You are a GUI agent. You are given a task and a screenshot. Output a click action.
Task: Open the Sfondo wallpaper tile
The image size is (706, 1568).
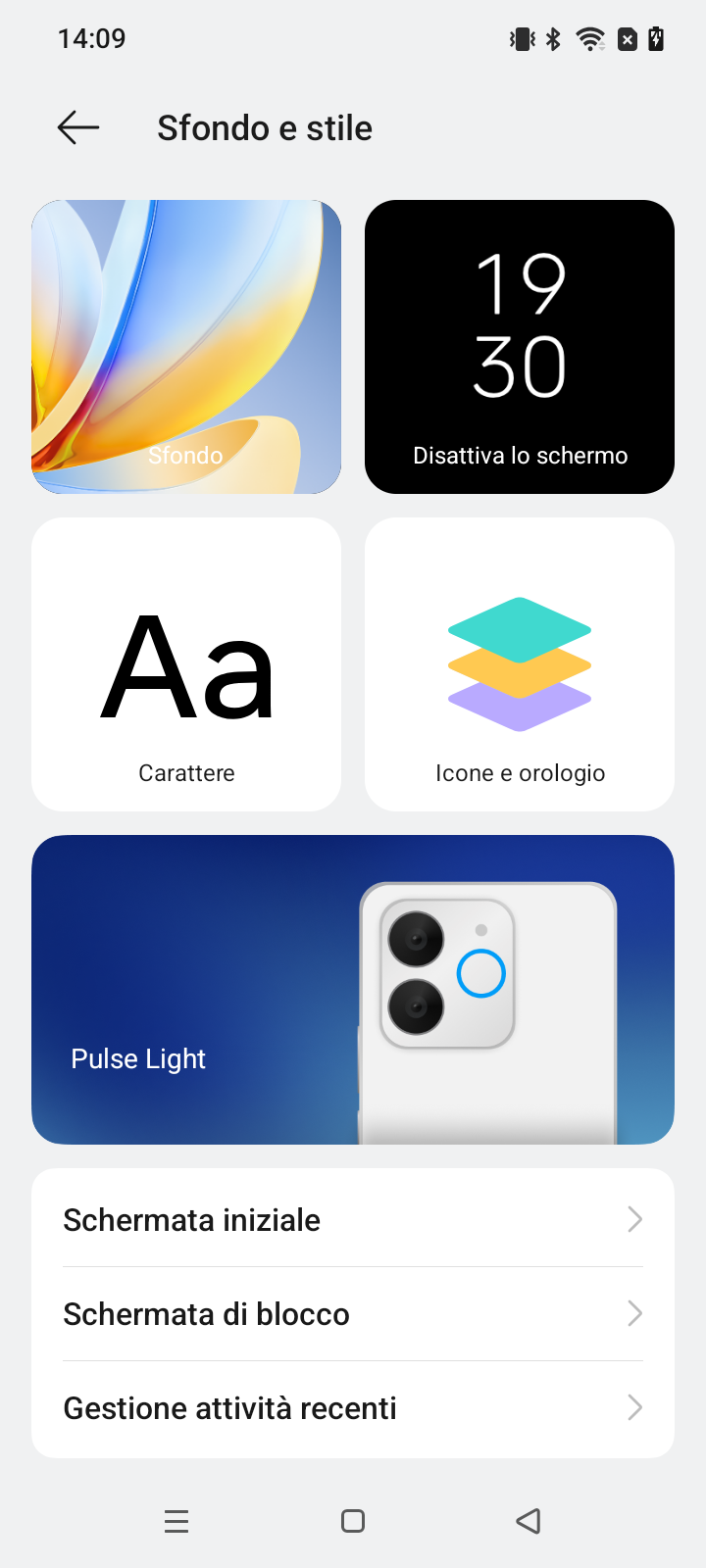point(186,347)
